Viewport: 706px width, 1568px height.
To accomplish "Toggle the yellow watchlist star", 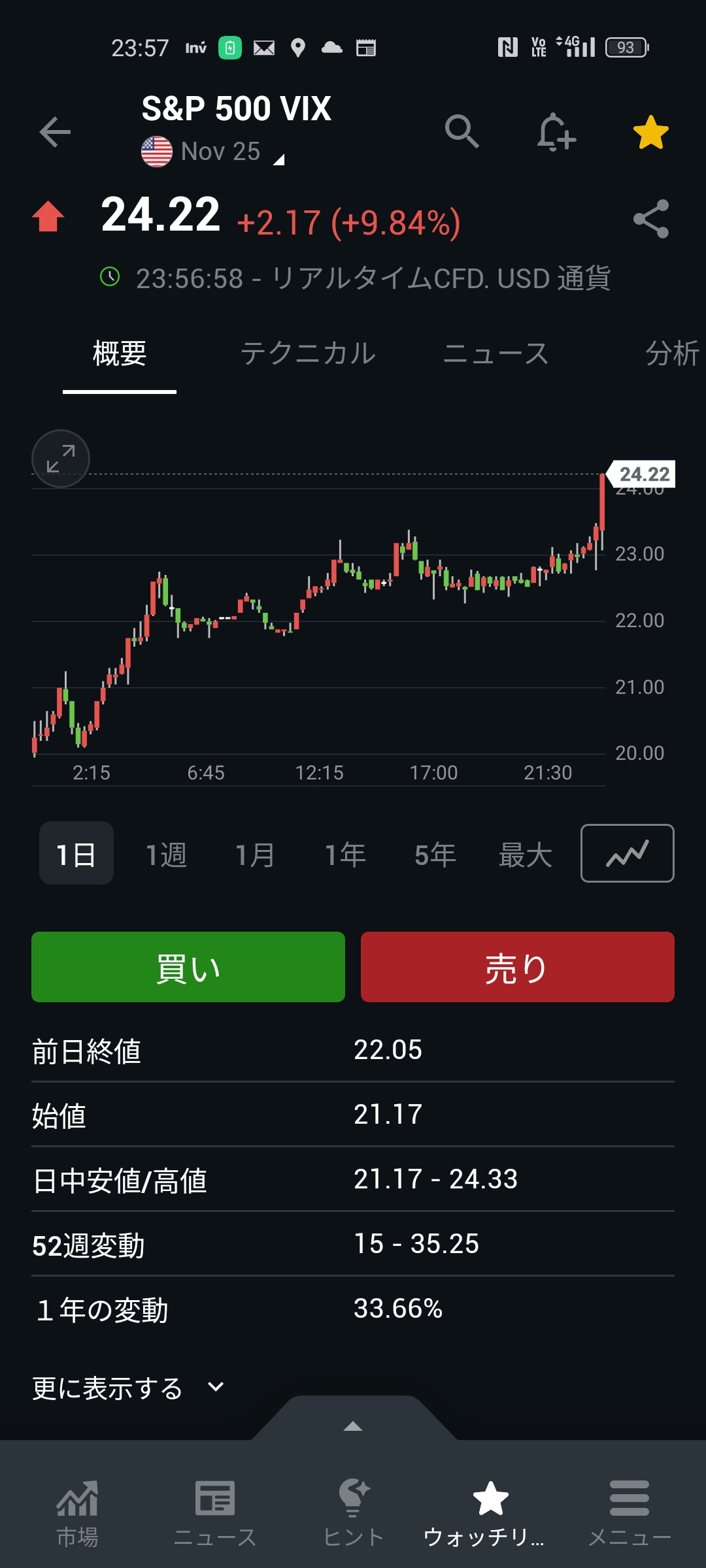I will 650,133.
